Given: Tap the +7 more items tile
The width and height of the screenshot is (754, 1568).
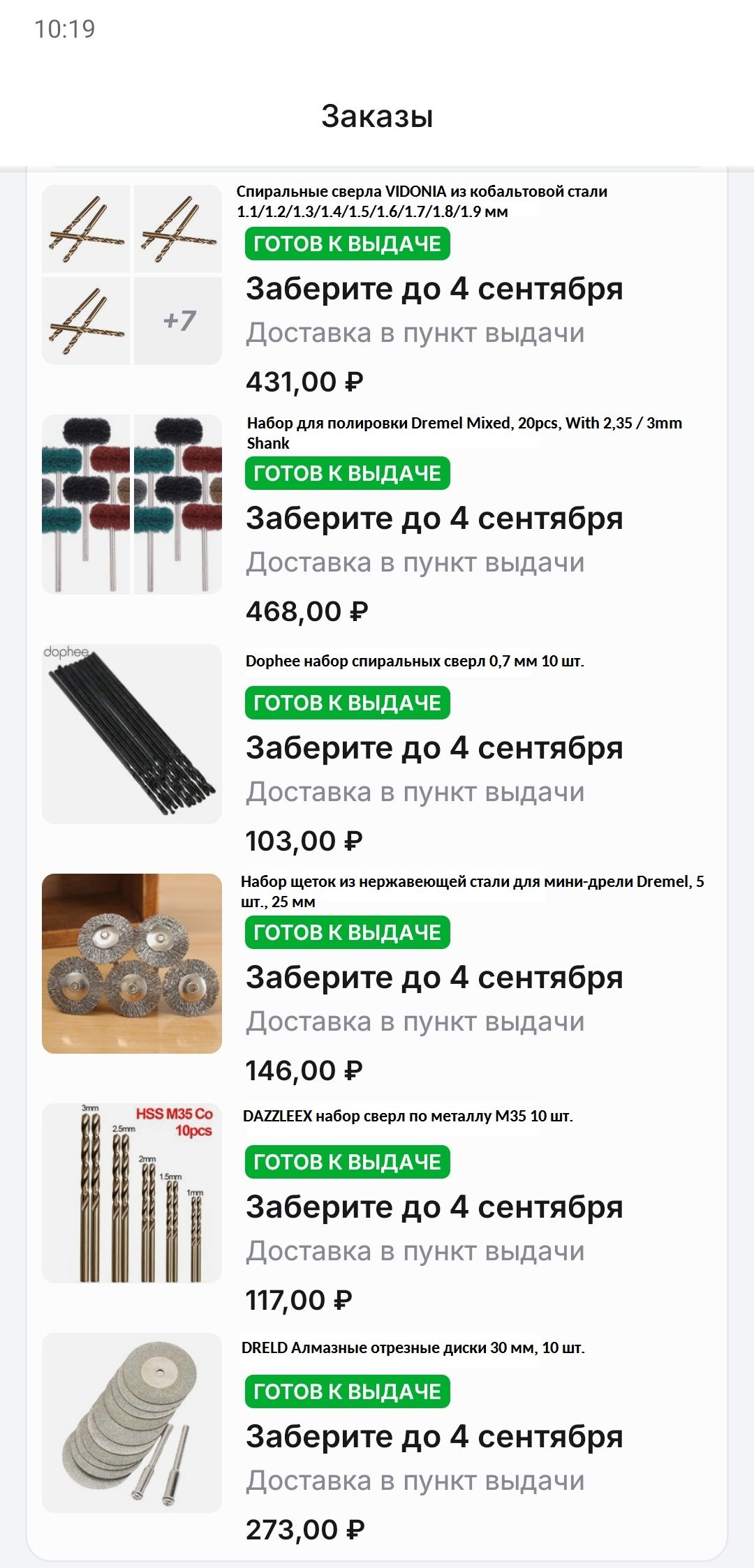Looking at the screenshot, I should (x=178, y=320).
